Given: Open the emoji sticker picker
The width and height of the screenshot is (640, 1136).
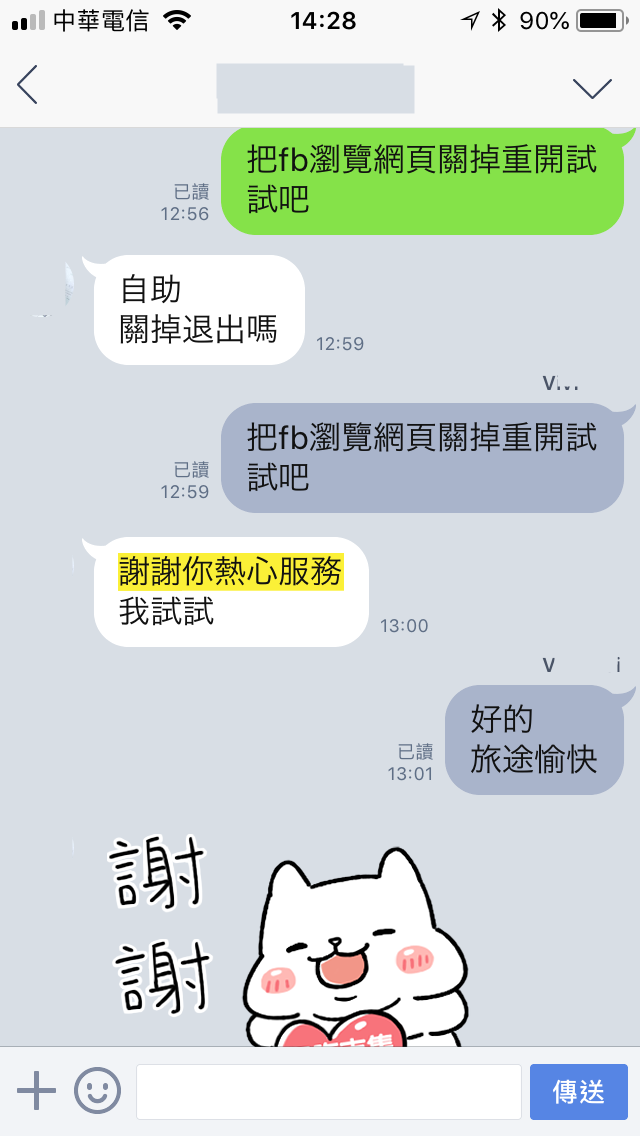Looking at the screenshot, I should (x=97, y=1091).
